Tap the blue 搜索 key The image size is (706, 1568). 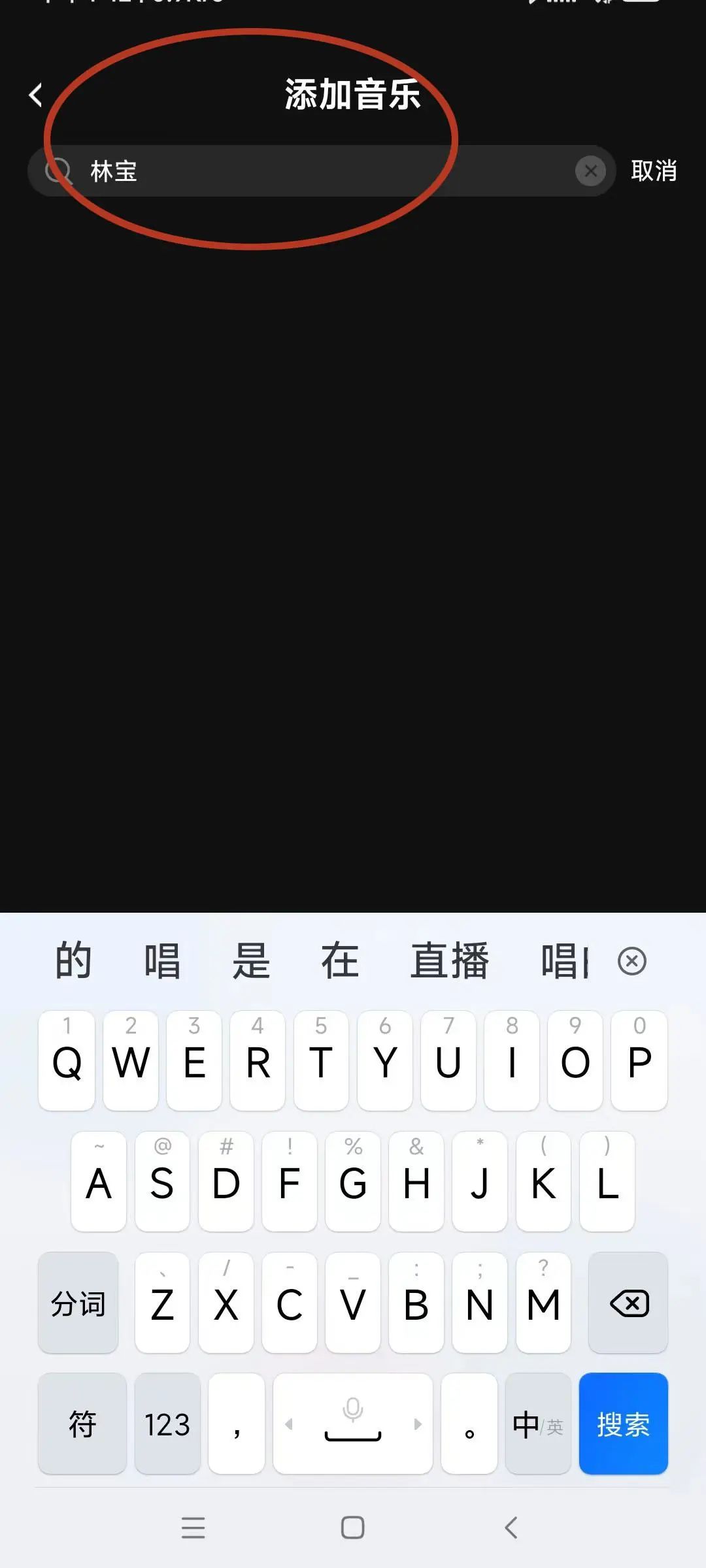point(624,1424)
